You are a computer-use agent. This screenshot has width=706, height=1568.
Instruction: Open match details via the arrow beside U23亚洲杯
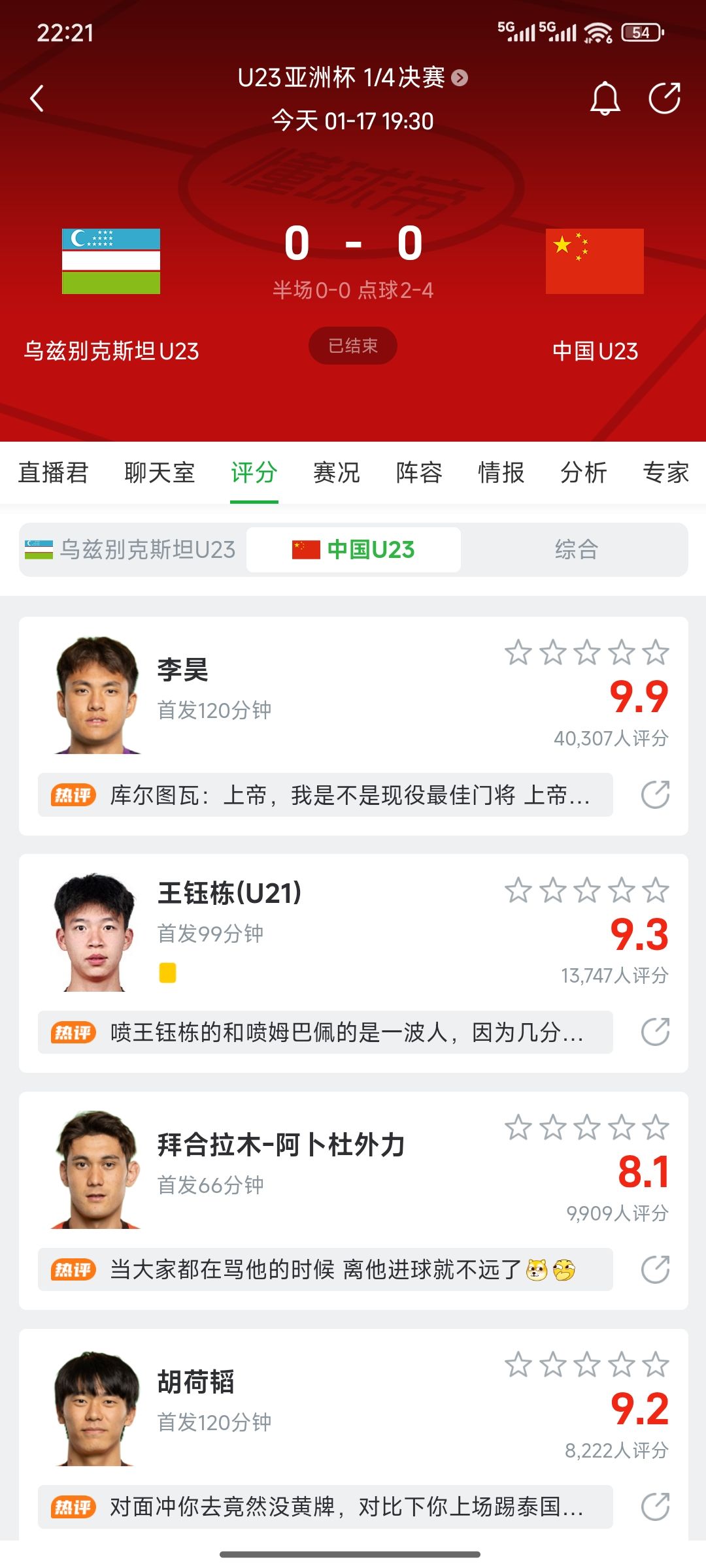462,78
